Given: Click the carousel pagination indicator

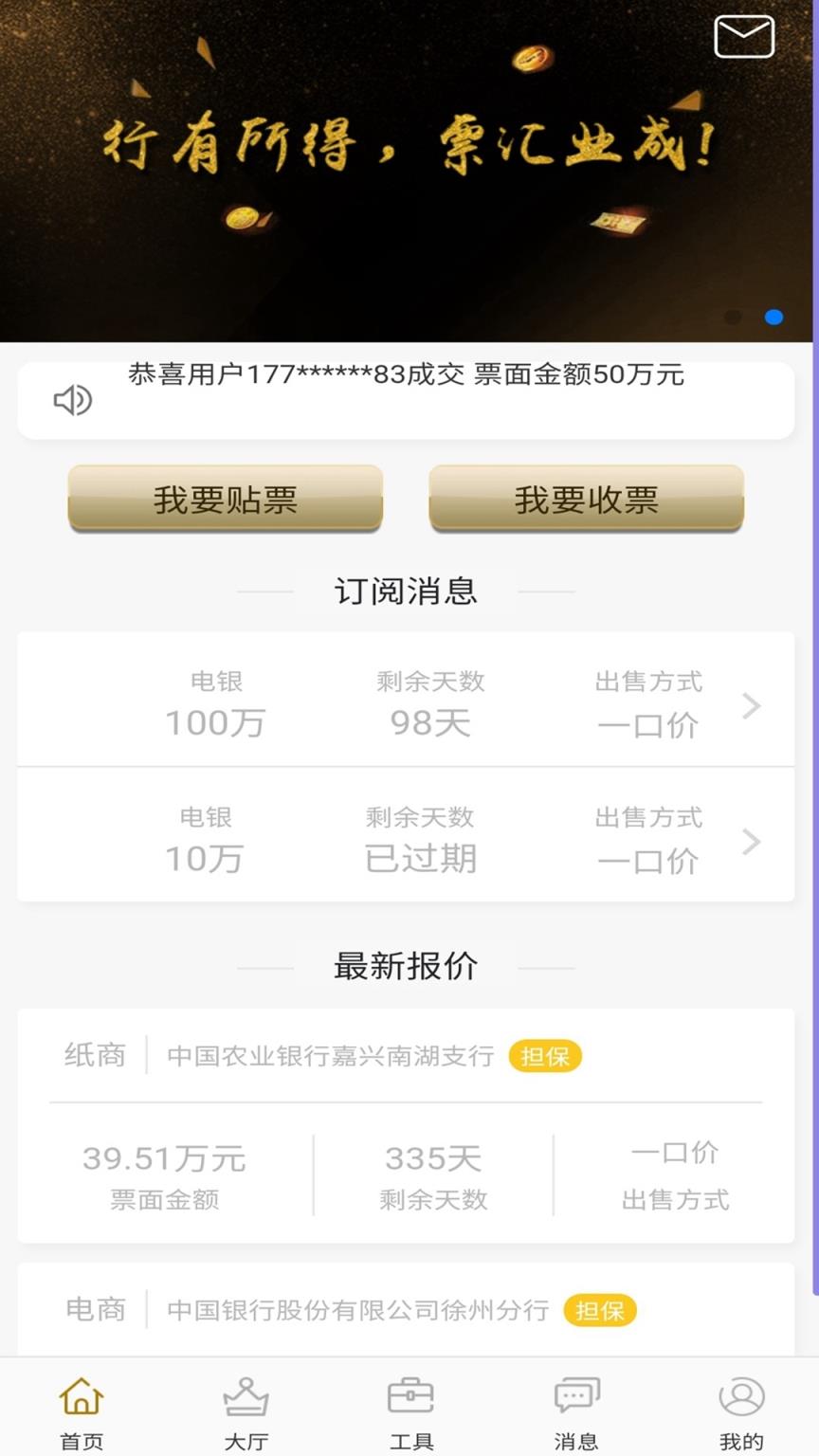Looking at the screenshot, I should [754, 317].
